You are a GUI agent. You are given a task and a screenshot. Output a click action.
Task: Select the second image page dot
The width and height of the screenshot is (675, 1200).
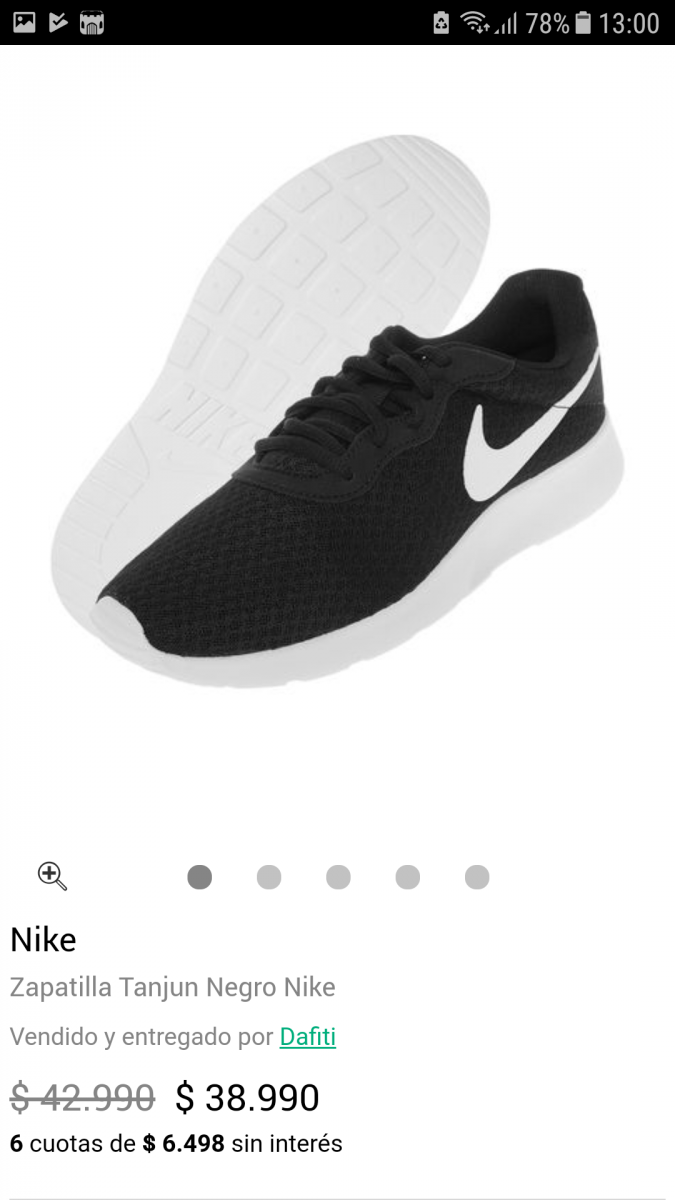pos(269,877)
